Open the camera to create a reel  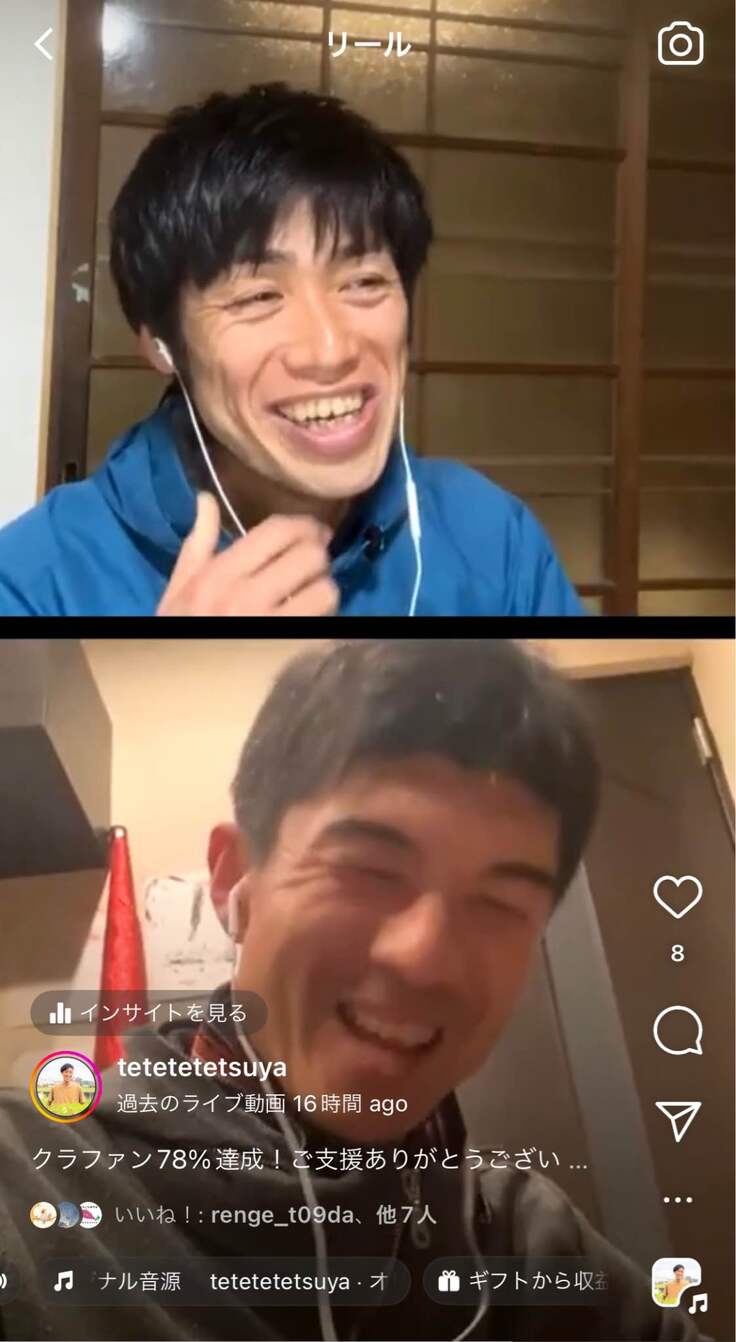(x=680, y=44)
